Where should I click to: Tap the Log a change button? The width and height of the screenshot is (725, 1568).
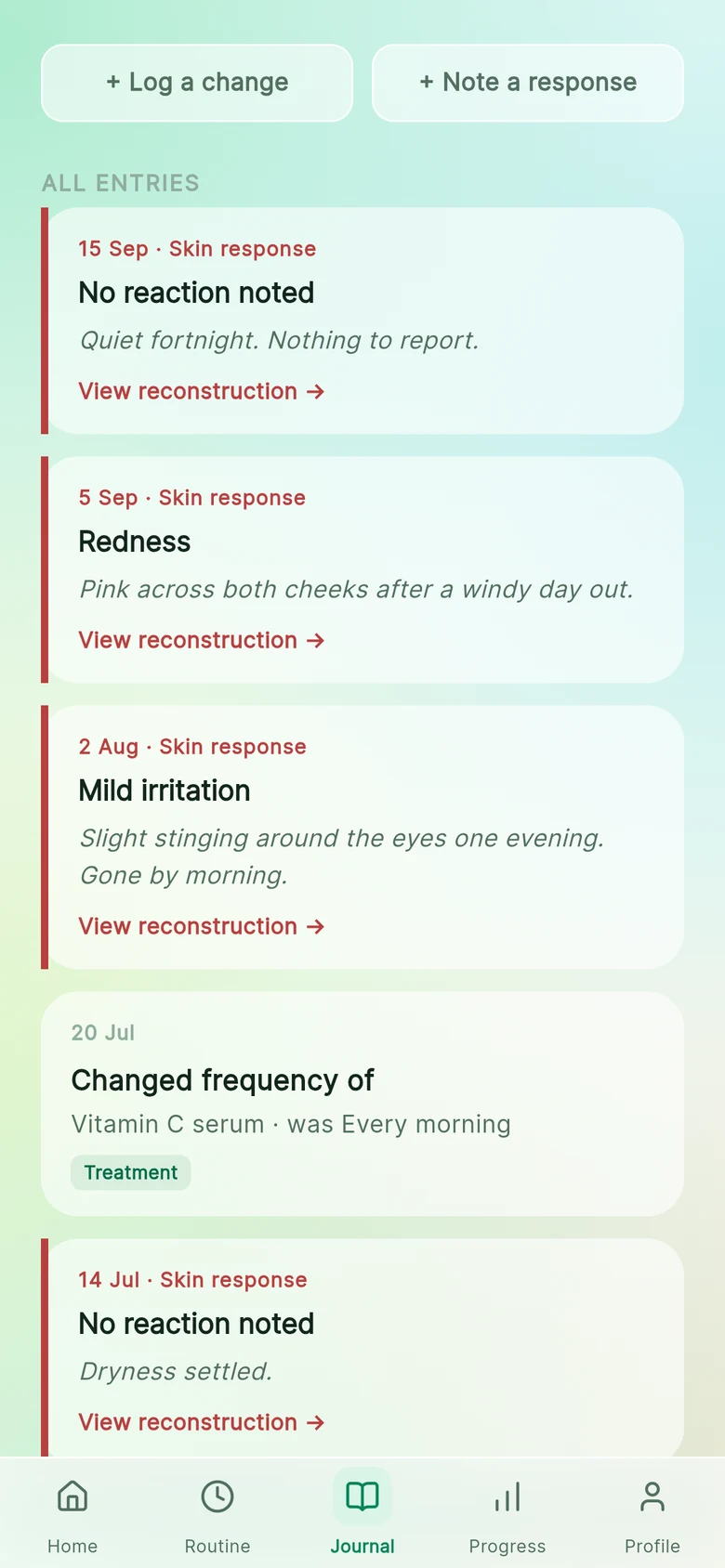(197, 83)
